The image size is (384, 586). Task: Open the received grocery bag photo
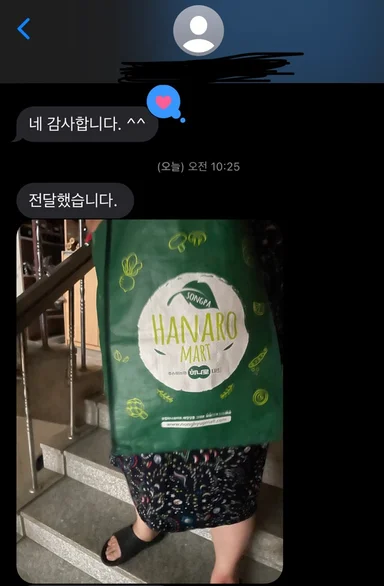tap(150, 401)
